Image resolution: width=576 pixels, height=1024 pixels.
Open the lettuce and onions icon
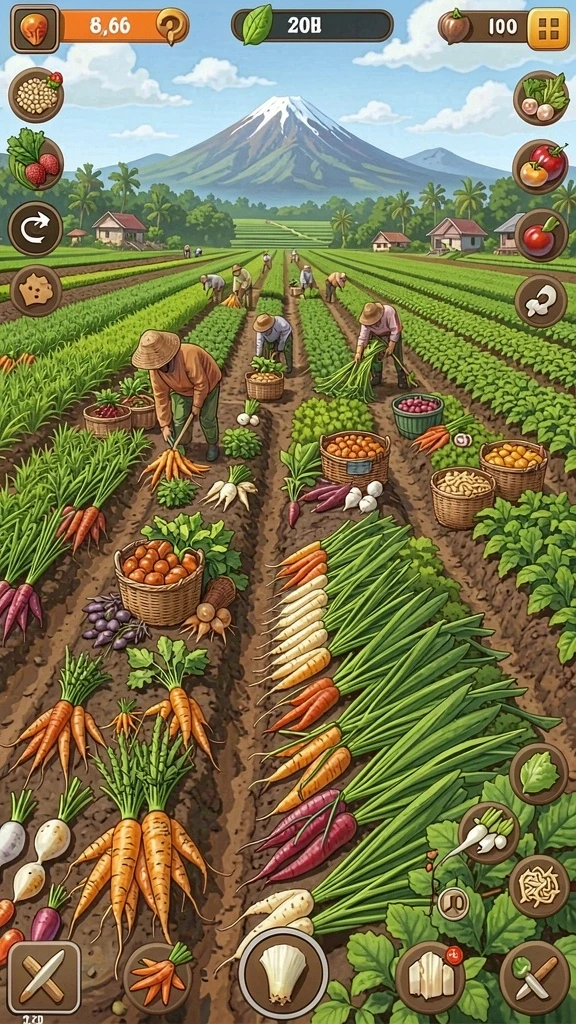(541, 98)
